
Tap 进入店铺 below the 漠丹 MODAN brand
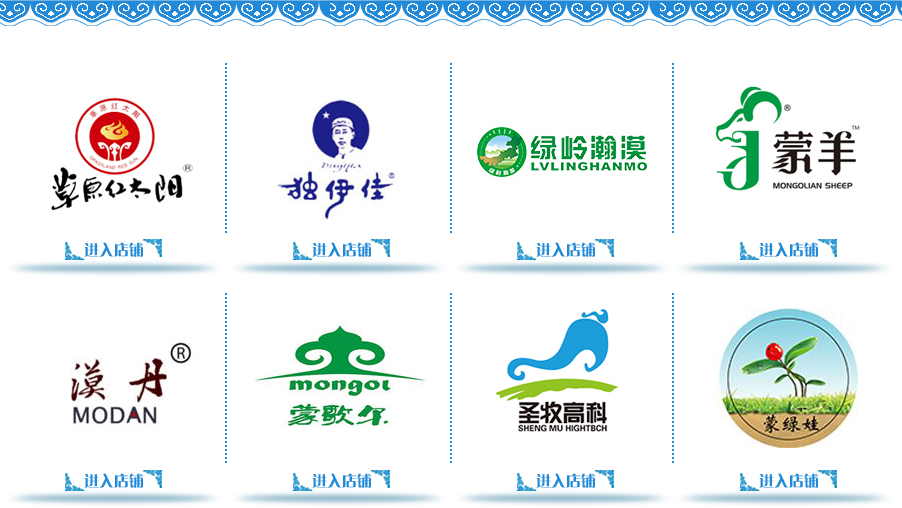[x=113, y=481]
